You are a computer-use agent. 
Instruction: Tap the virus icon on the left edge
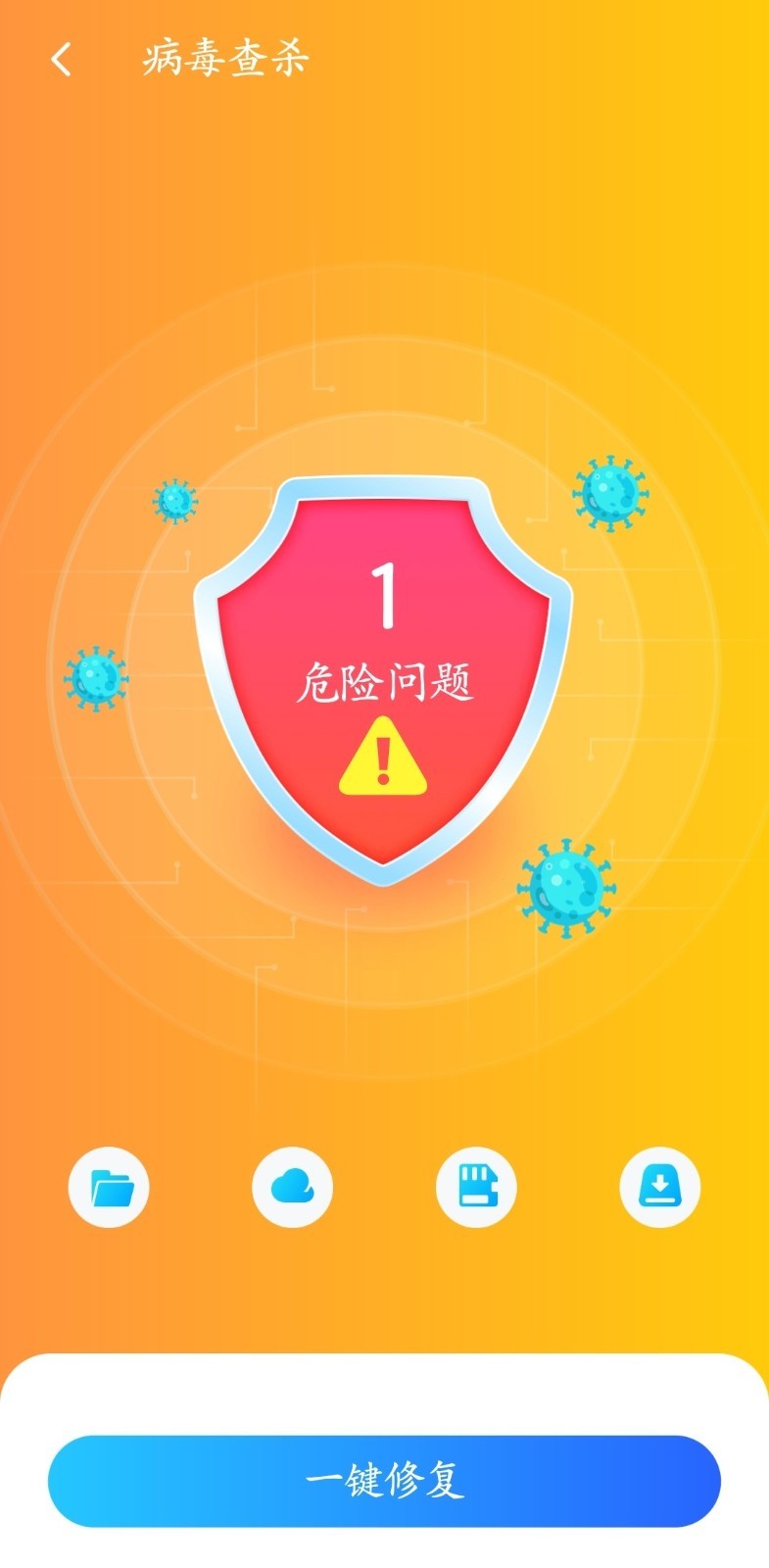pyautogui.click(x=97, y=678)
